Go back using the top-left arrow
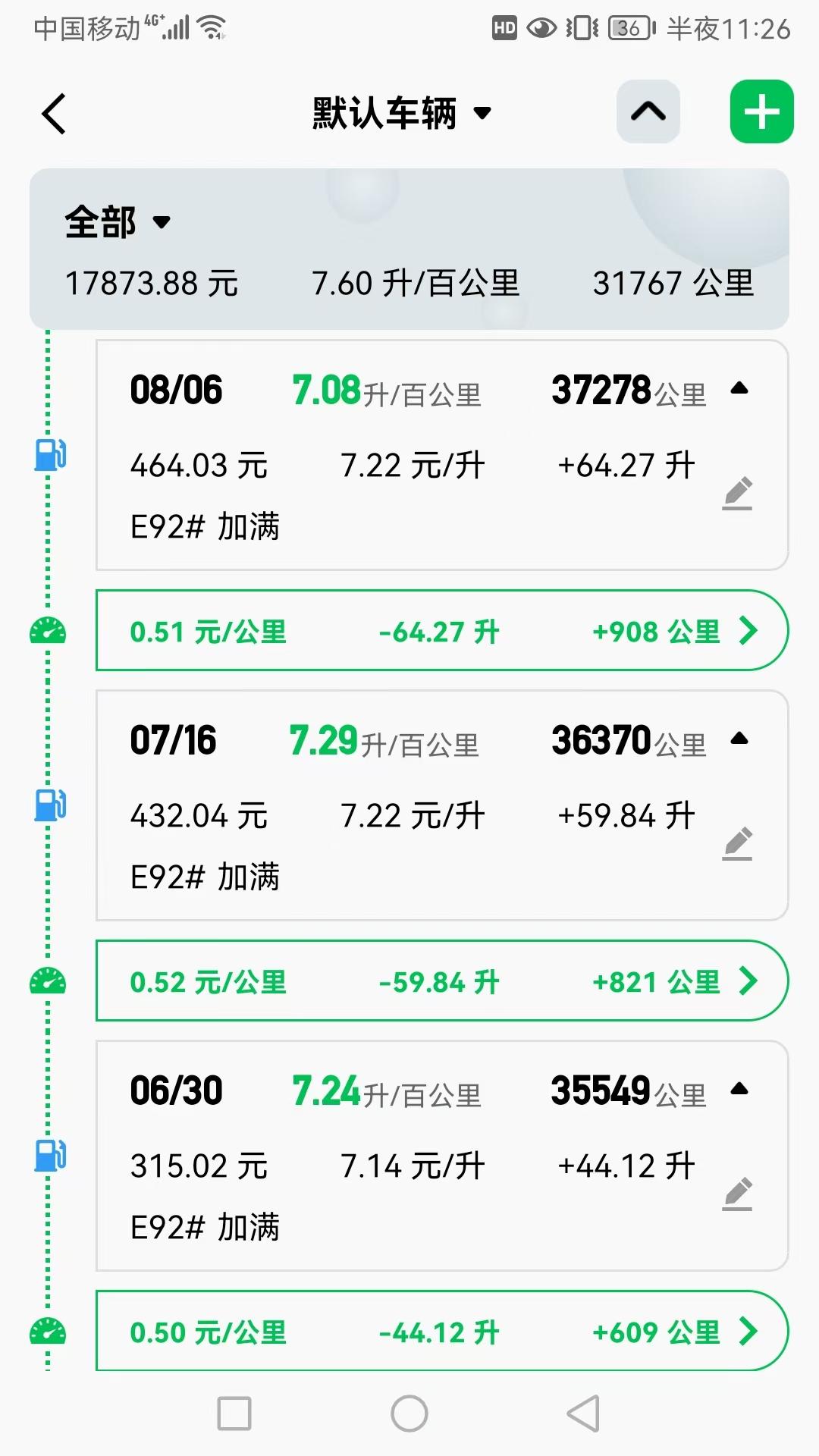Screen dimensions: 819x1456 [54, 114]
